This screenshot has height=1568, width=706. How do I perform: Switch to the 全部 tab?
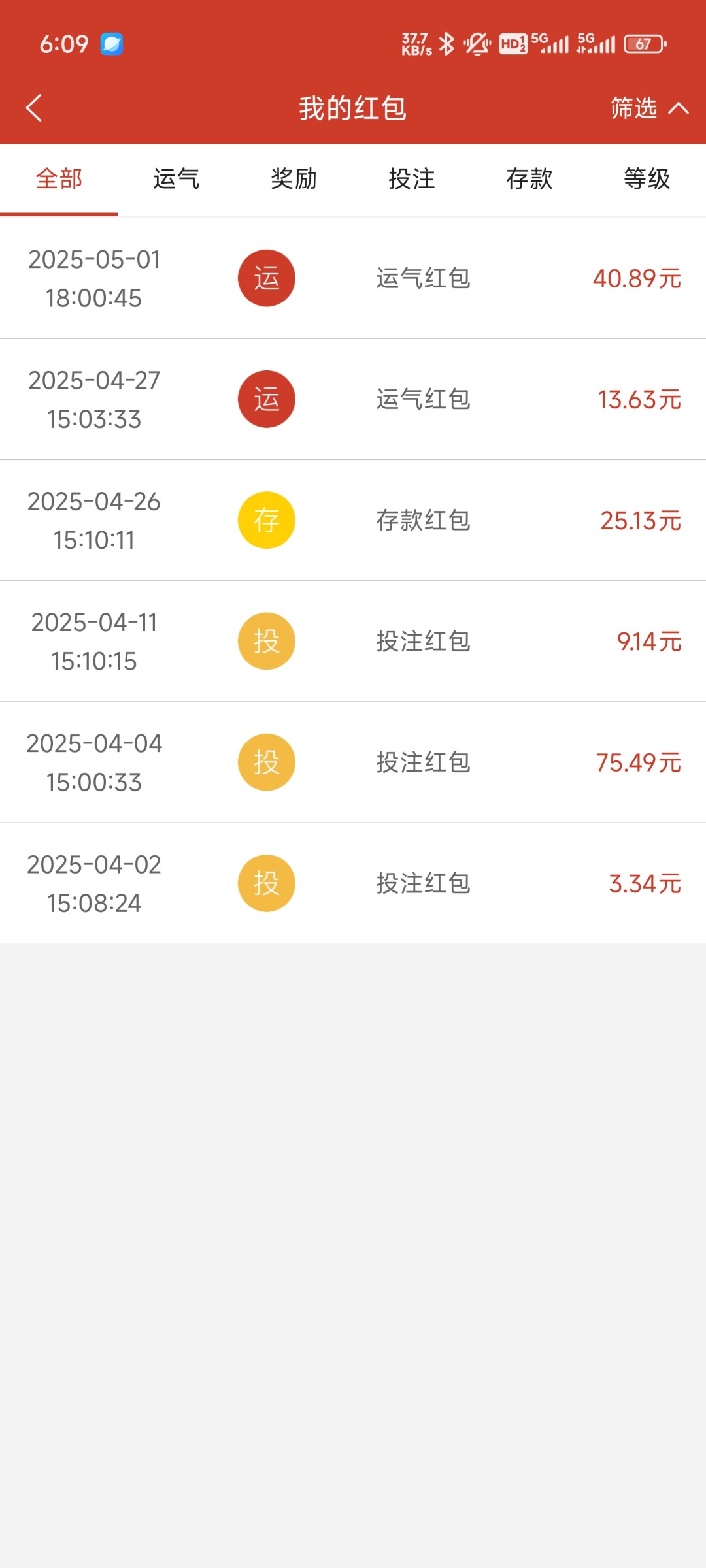pos(59,179)
